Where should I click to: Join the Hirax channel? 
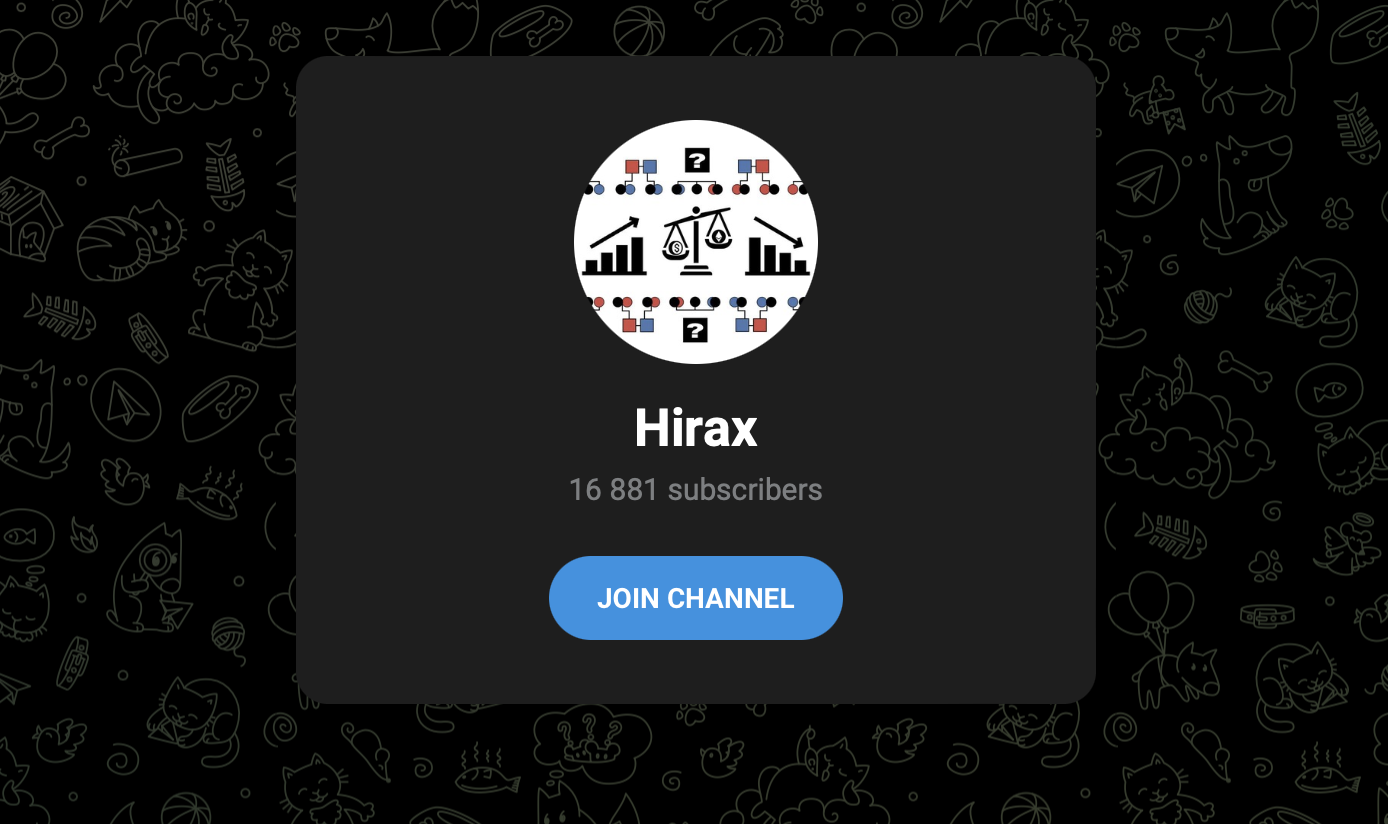pyautogui.click(x=695, y=598)
